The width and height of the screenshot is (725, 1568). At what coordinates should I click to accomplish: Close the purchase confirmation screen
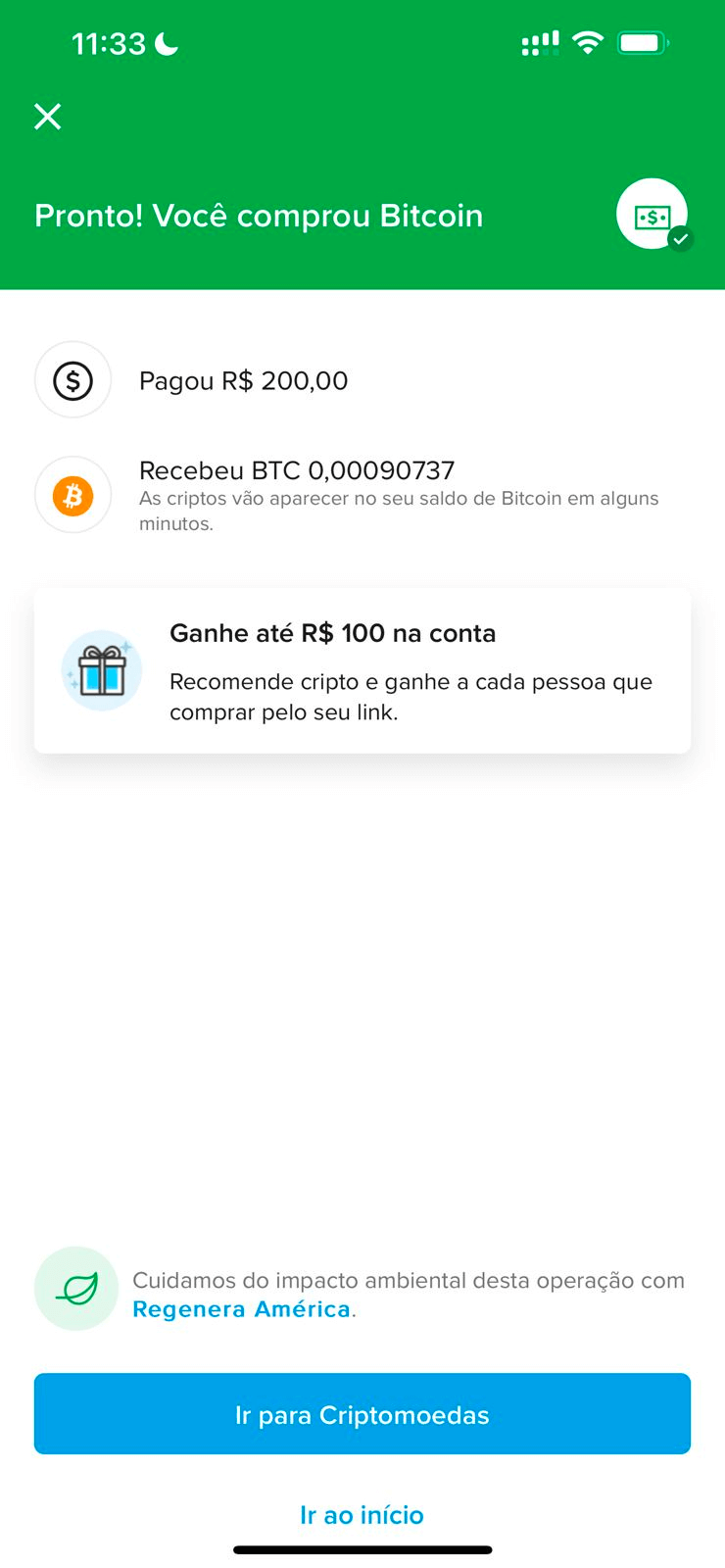[x=47, y=116]
